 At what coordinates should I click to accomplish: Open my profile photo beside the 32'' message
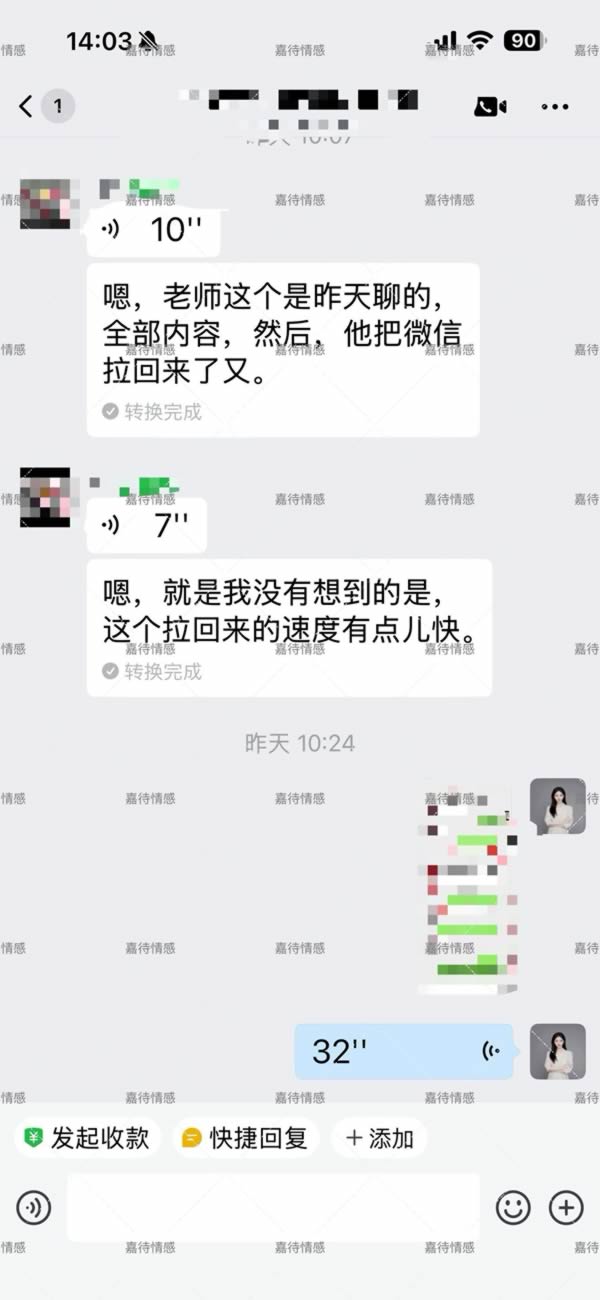(x=557, y=1051)
